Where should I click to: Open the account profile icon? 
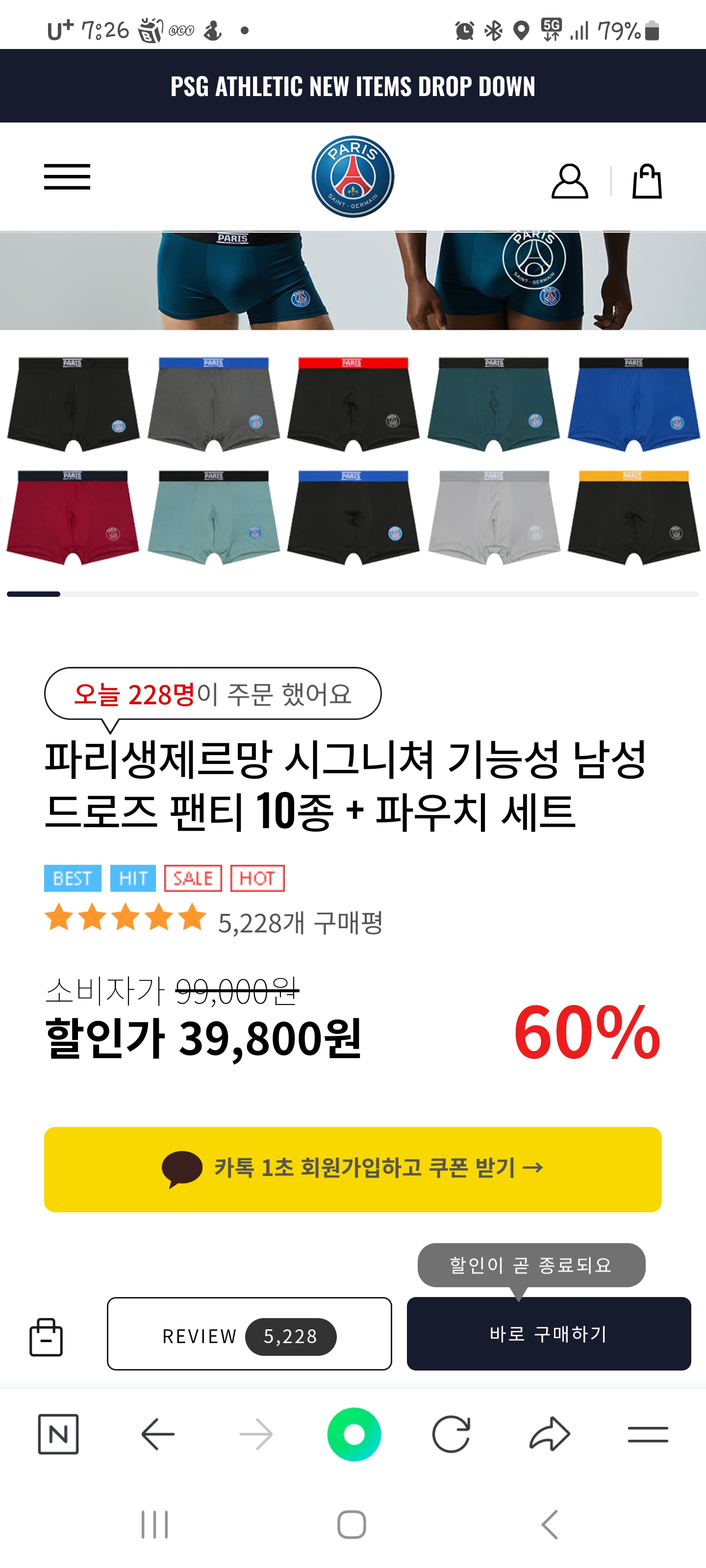[x=570, y=181]
